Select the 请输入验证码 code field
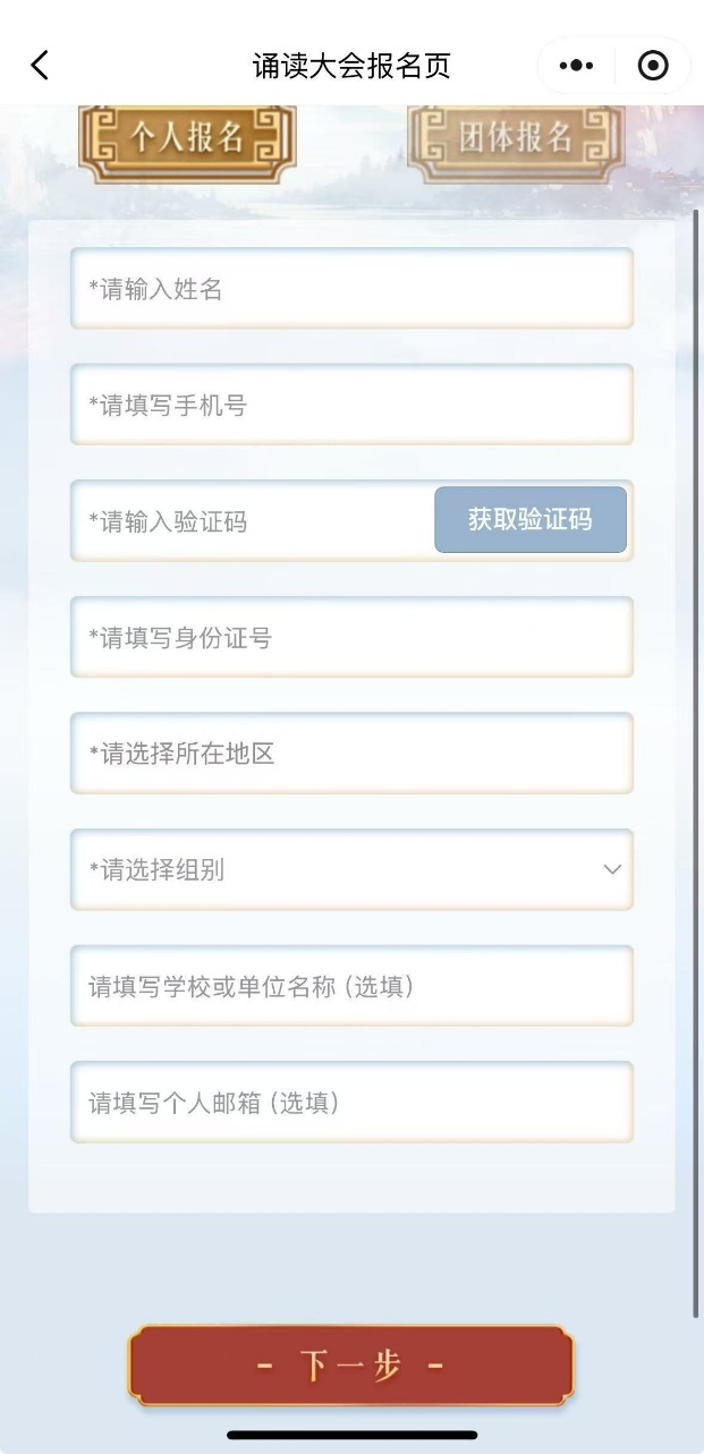The image size is (704, 1454). point(250,521)
